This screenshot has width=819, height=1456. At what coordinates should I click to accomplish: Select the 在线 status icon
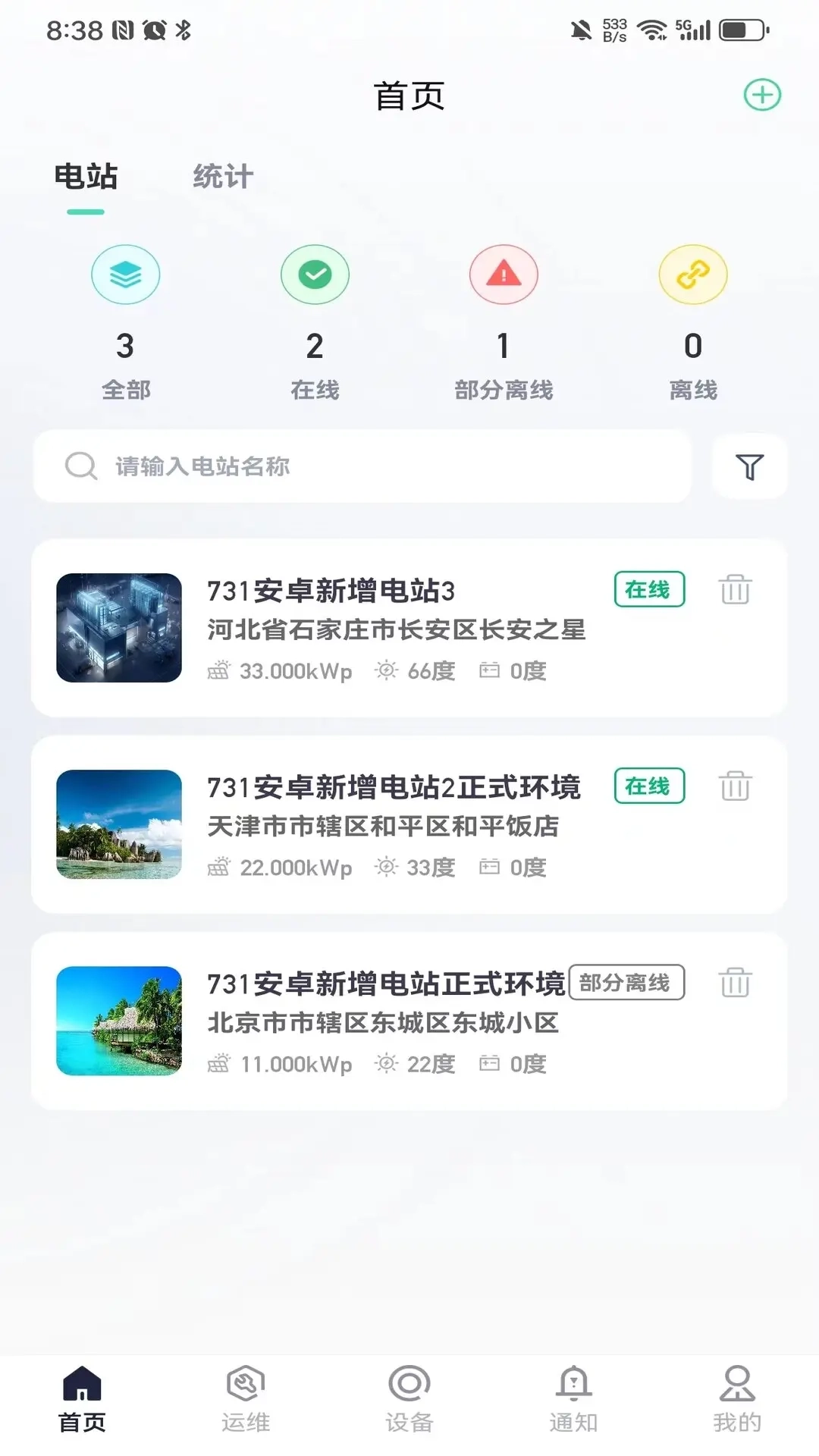(x=315, y=275)
